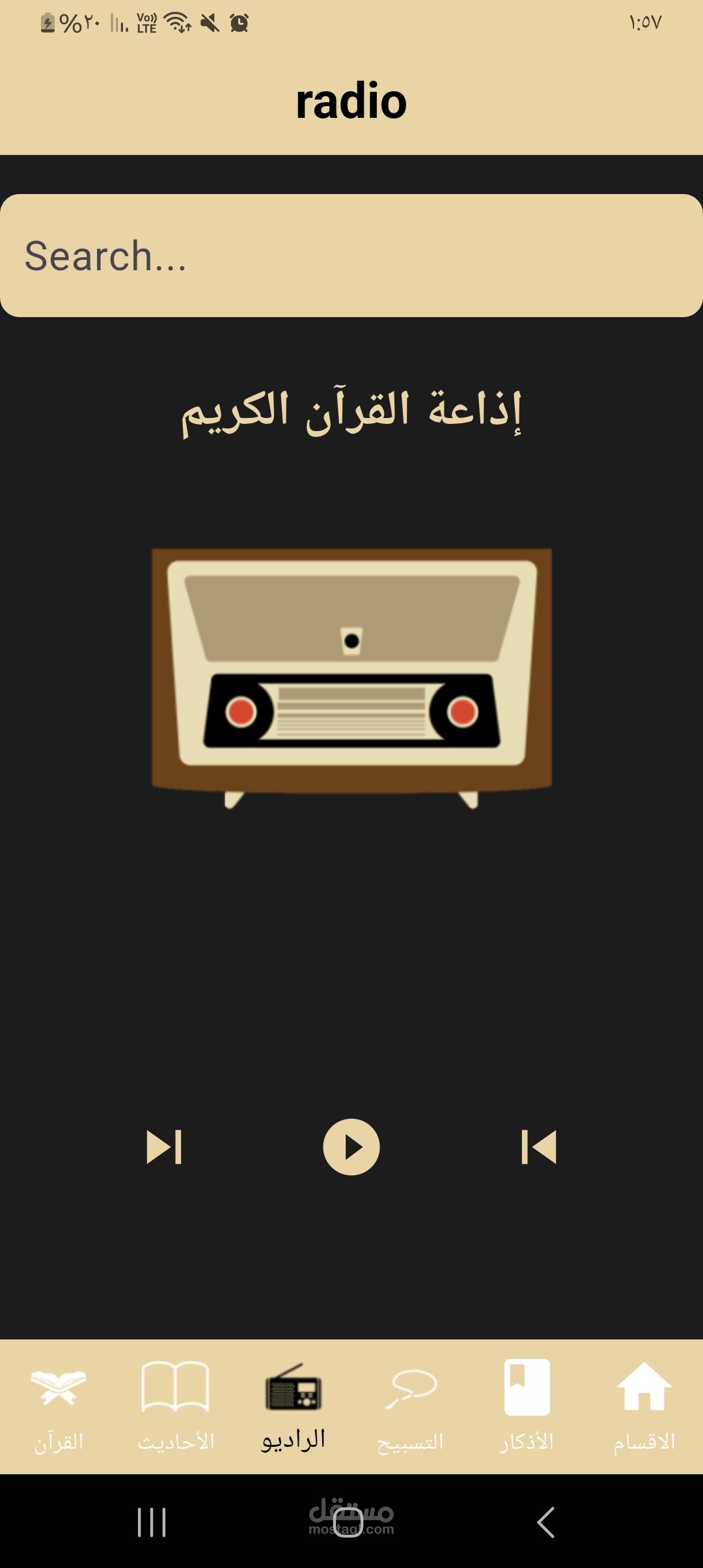Tap the Search field
The height and width of the screenshot is (1568, 703).
[x=351, y=255]
